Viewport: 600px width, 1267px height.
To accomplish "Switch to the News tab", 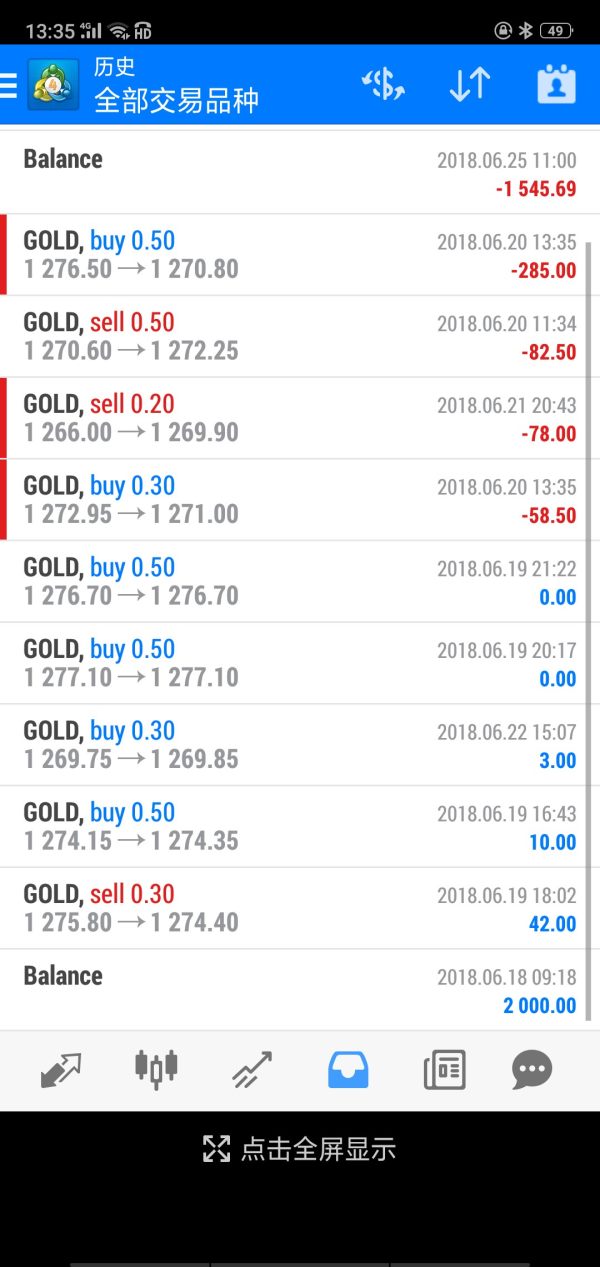I will [x=444, y=1071].
